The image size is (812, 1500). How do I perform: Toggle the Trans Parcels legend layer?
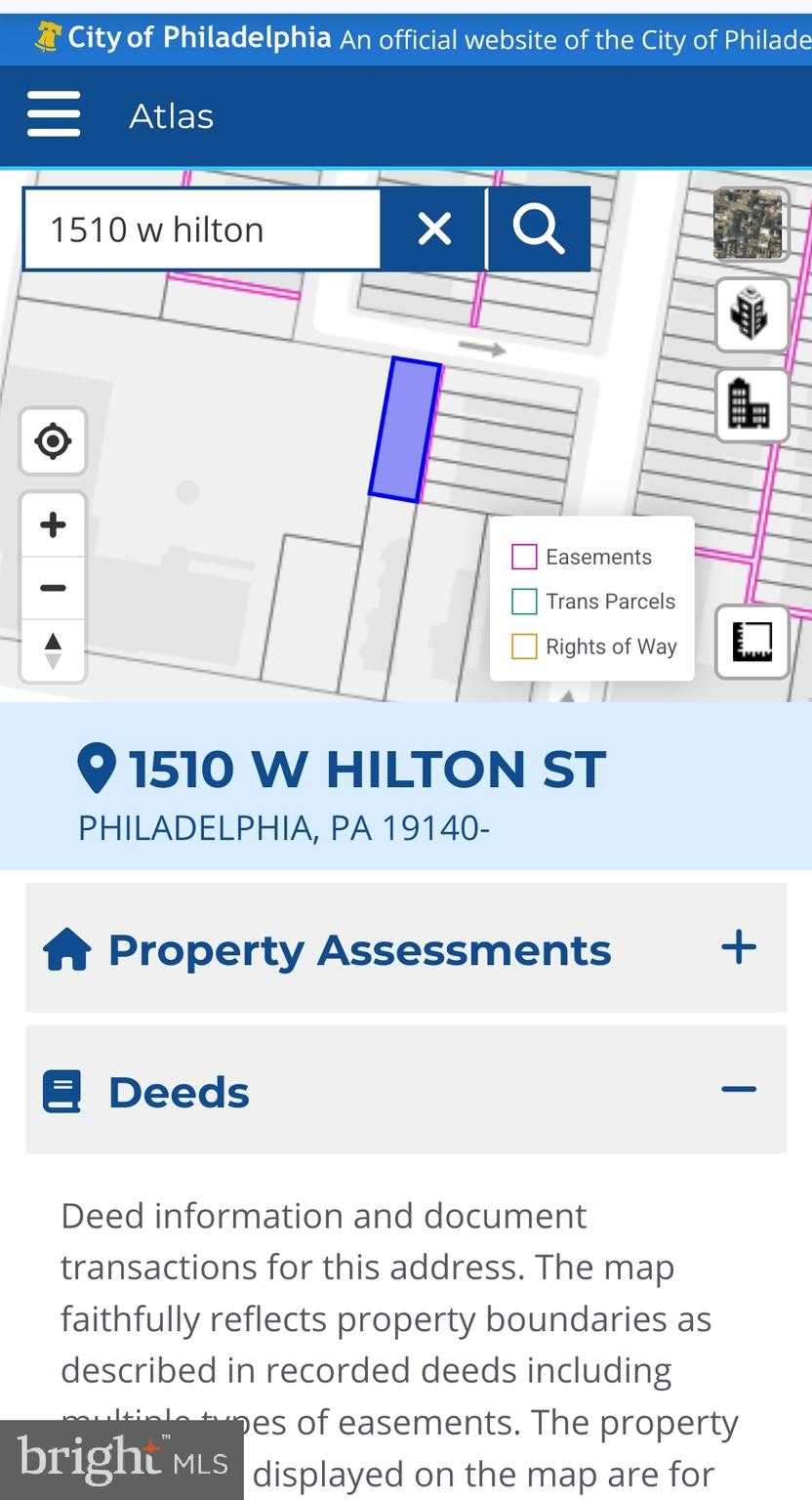coord(526,601)
